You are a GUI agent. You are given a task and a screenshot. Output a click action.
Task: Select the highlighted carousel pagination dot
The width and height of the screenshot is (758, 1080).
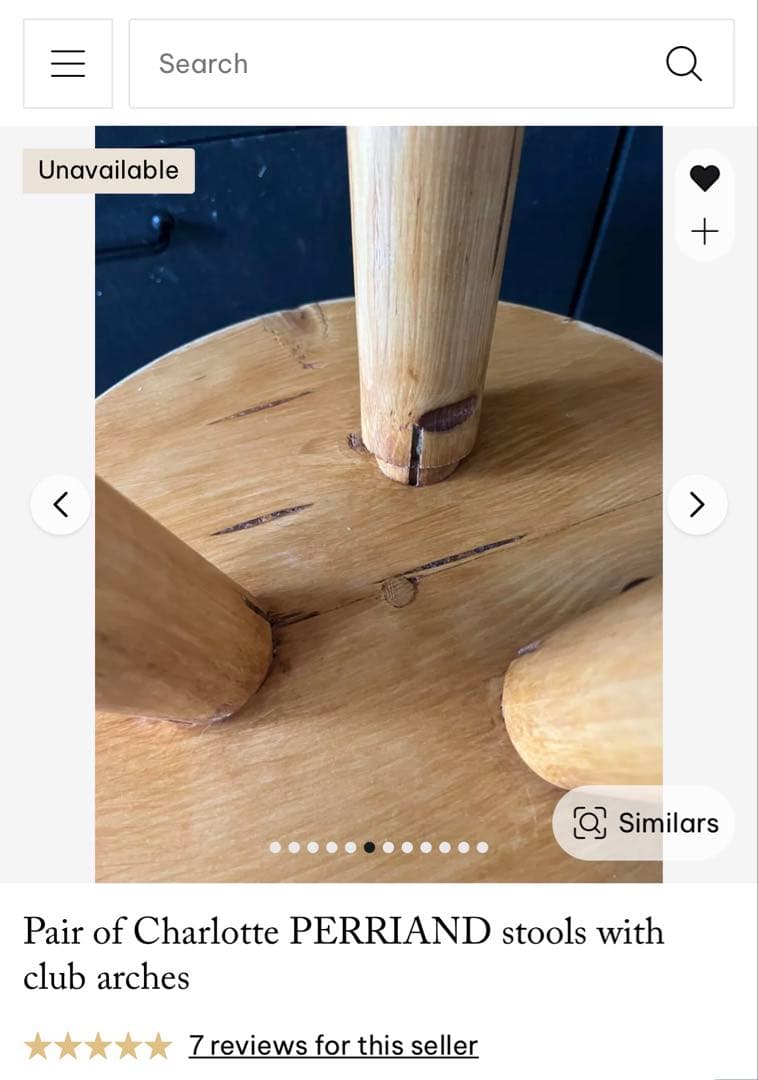click(x=369, y=847)
